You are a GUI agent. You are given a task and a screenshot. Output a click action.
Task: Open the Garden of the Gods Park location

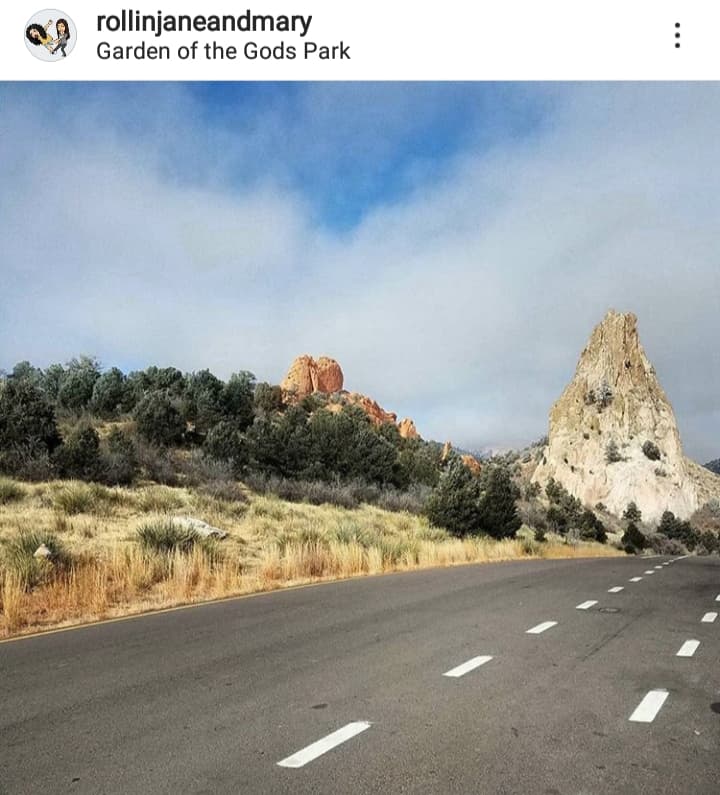tap(223, 51)
